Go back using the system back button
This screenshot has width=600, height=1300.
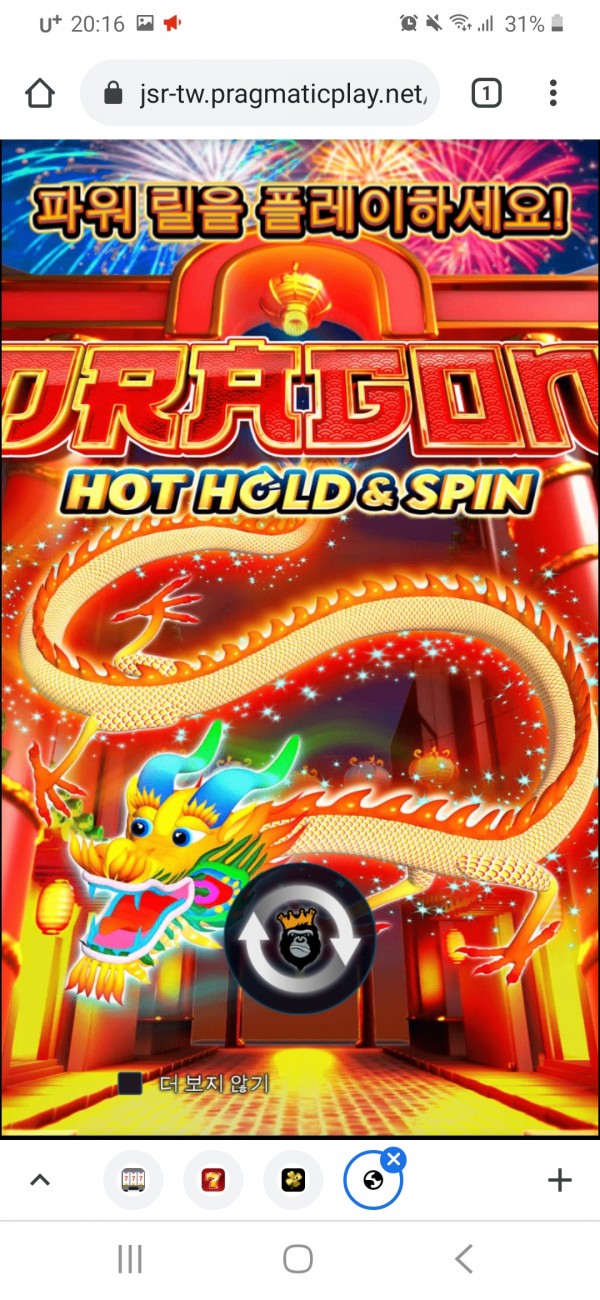[x=463, y=1259]
